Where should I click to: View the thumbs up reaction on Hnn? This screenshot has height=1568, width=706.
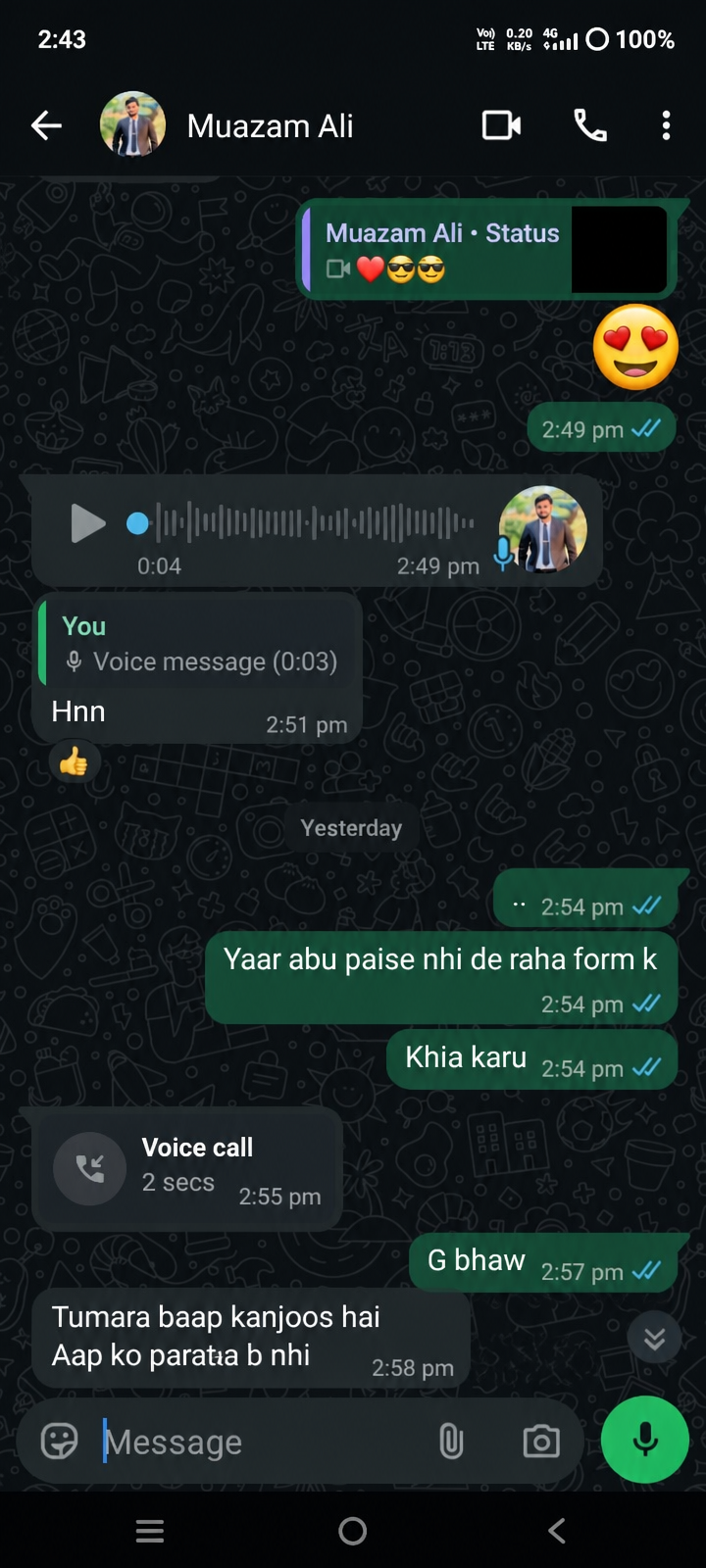click(x=75, y=762)
